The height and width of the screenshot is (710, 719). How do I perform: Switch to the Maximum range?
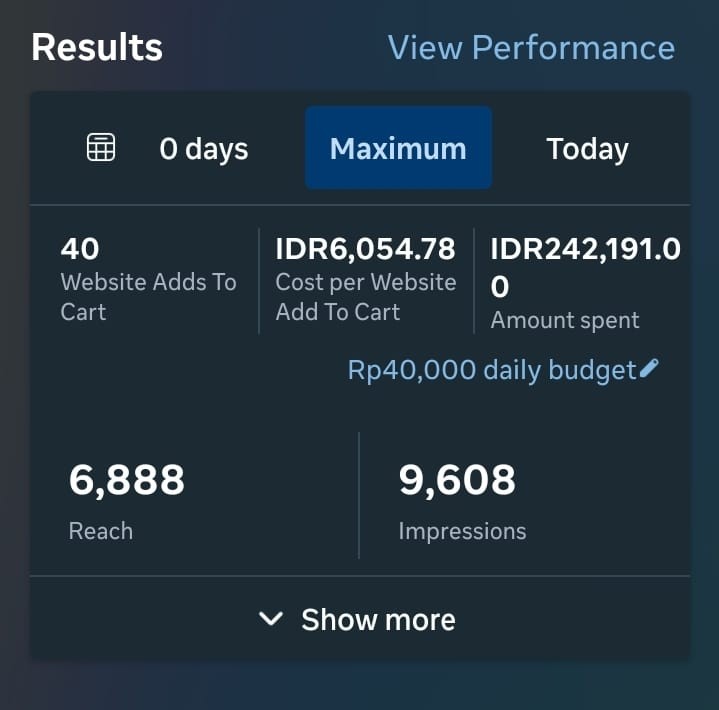[398, 149]
